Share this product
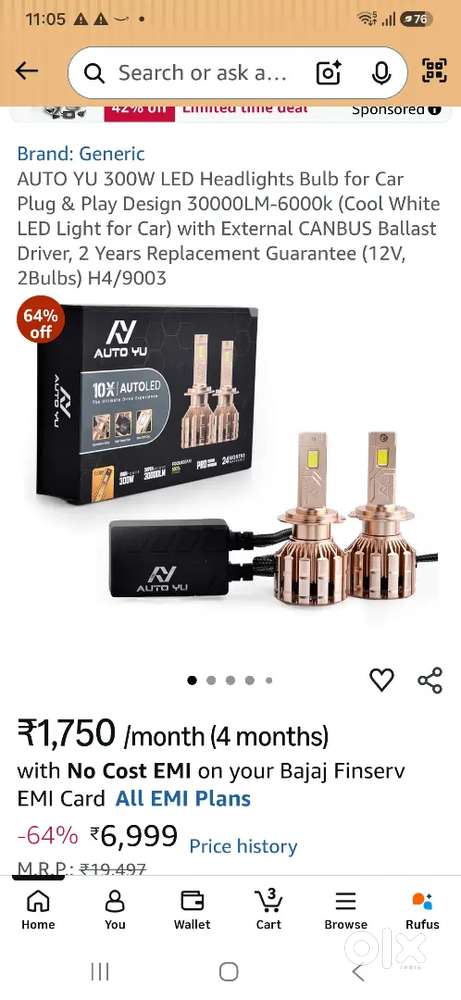 pos(430,680)
